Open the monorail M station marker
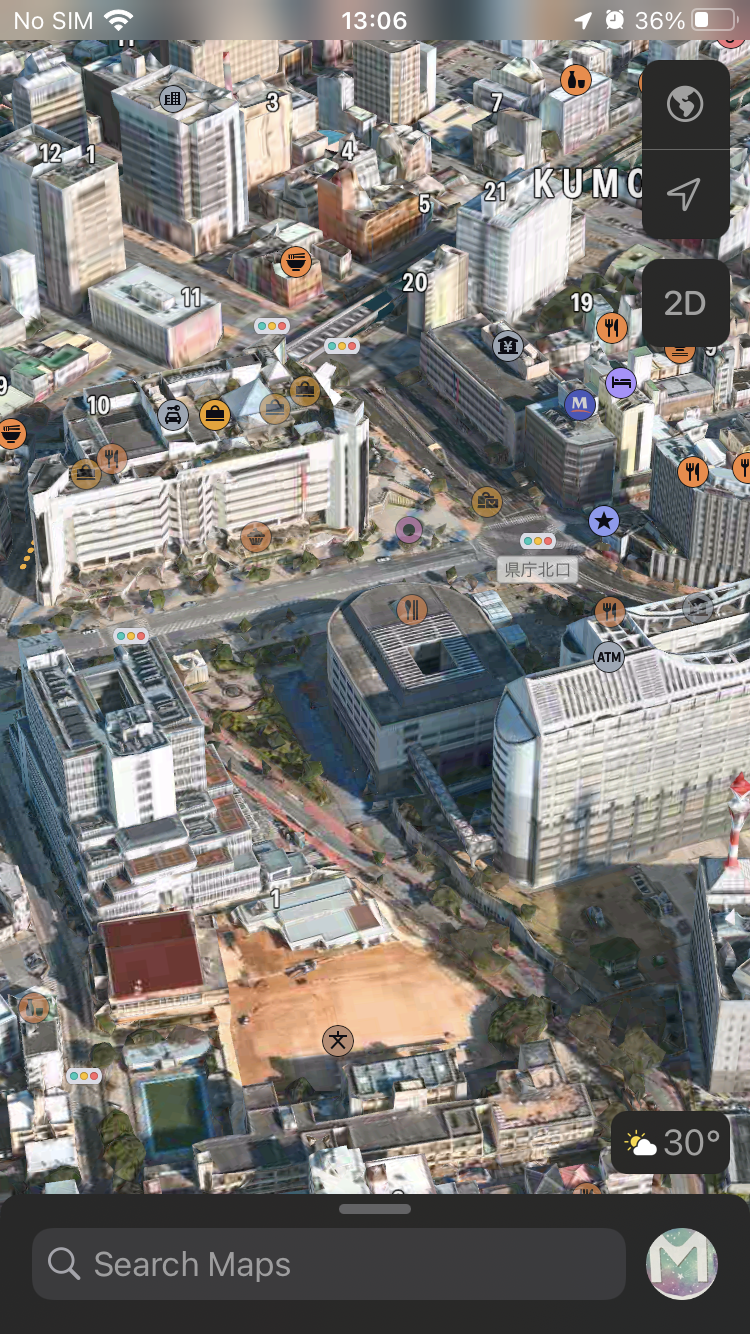This screenshot has height=1334, width=750. point(580,404)
